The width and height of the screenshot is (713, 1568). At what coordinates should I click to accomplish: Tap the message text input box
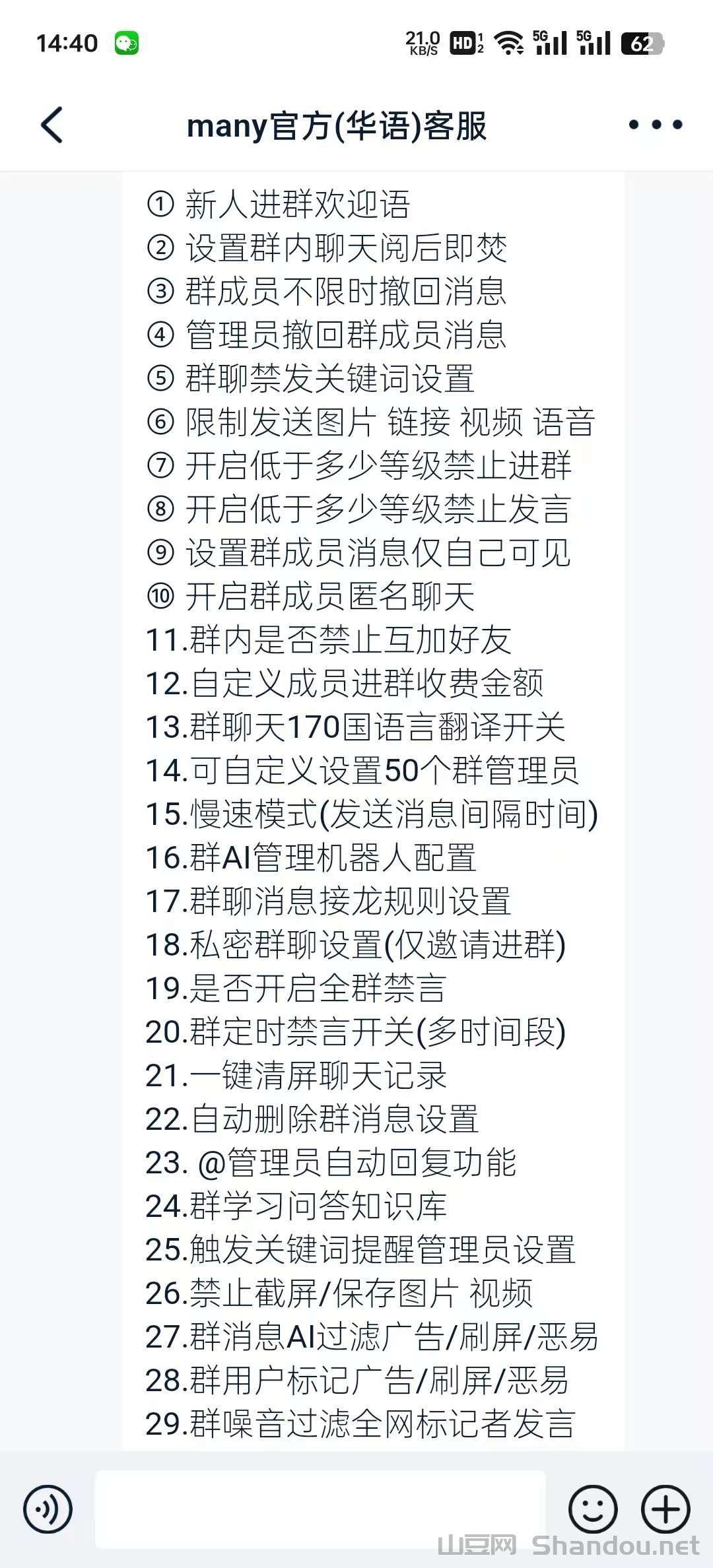(320, 1509)
